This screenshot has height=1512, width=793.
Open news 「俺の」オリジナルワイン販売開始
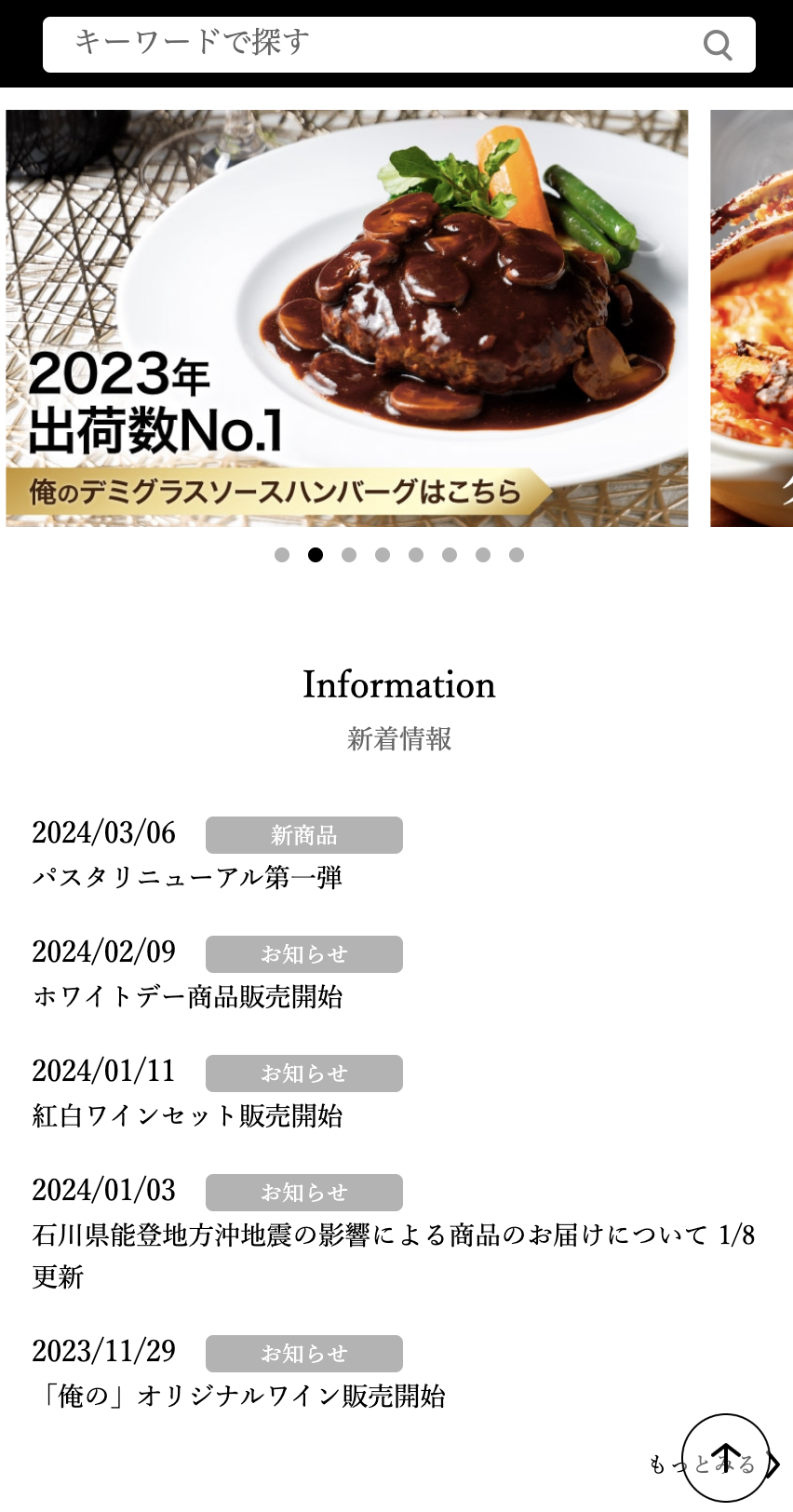tap(239, 1396)
